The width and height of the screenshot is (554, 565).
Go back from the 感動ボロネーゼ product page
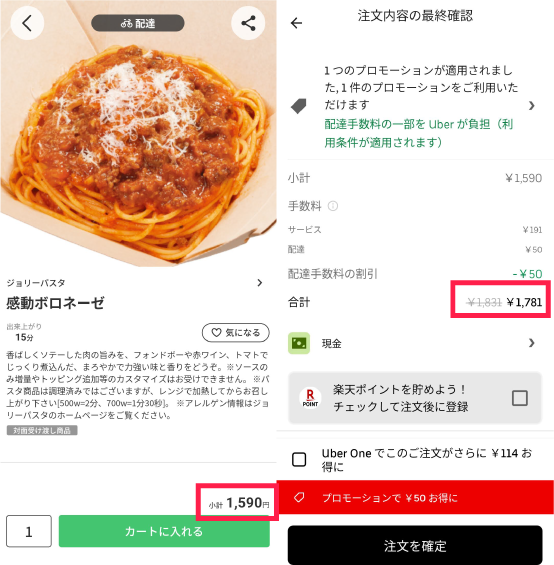point(27,23)
